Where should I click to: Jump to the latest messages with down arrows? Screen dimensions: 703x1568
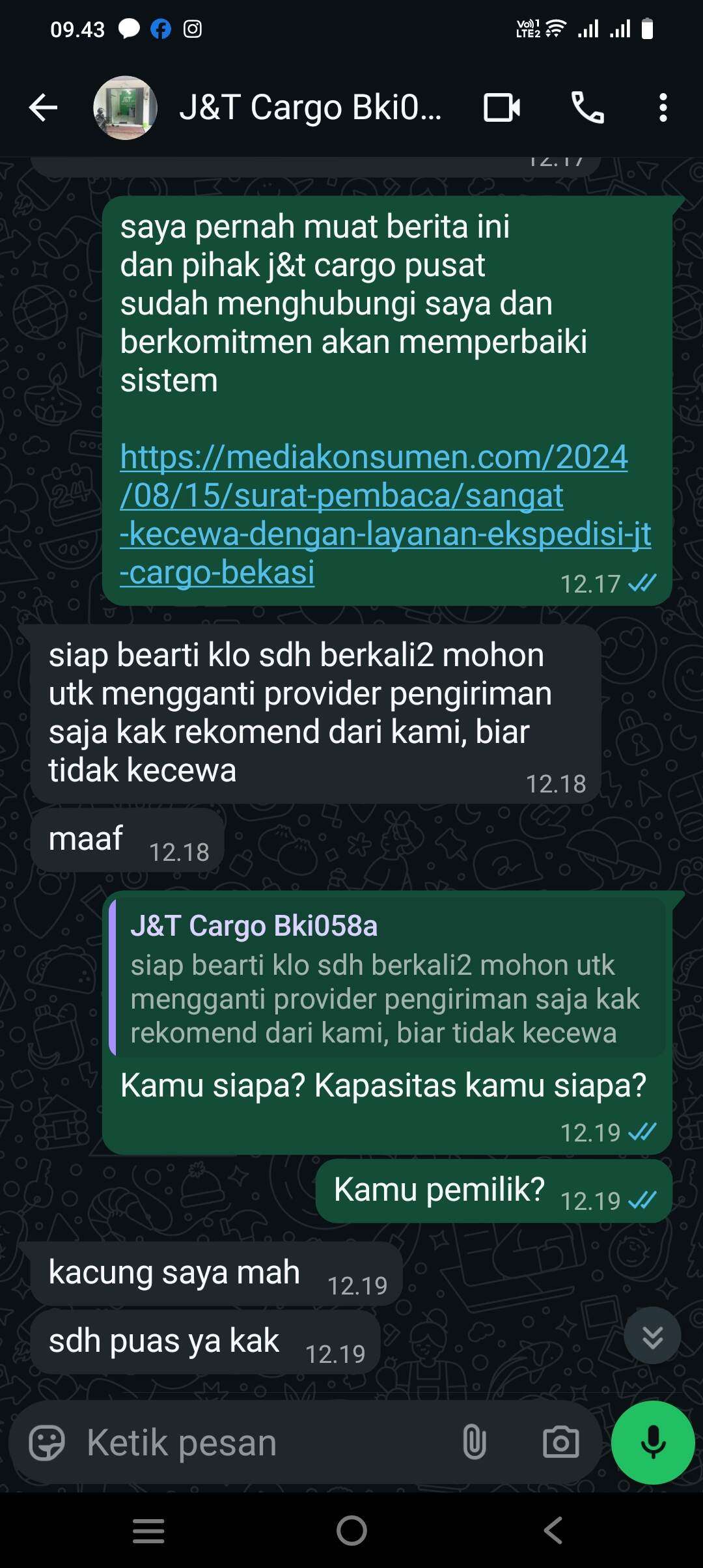(652, 1336)
